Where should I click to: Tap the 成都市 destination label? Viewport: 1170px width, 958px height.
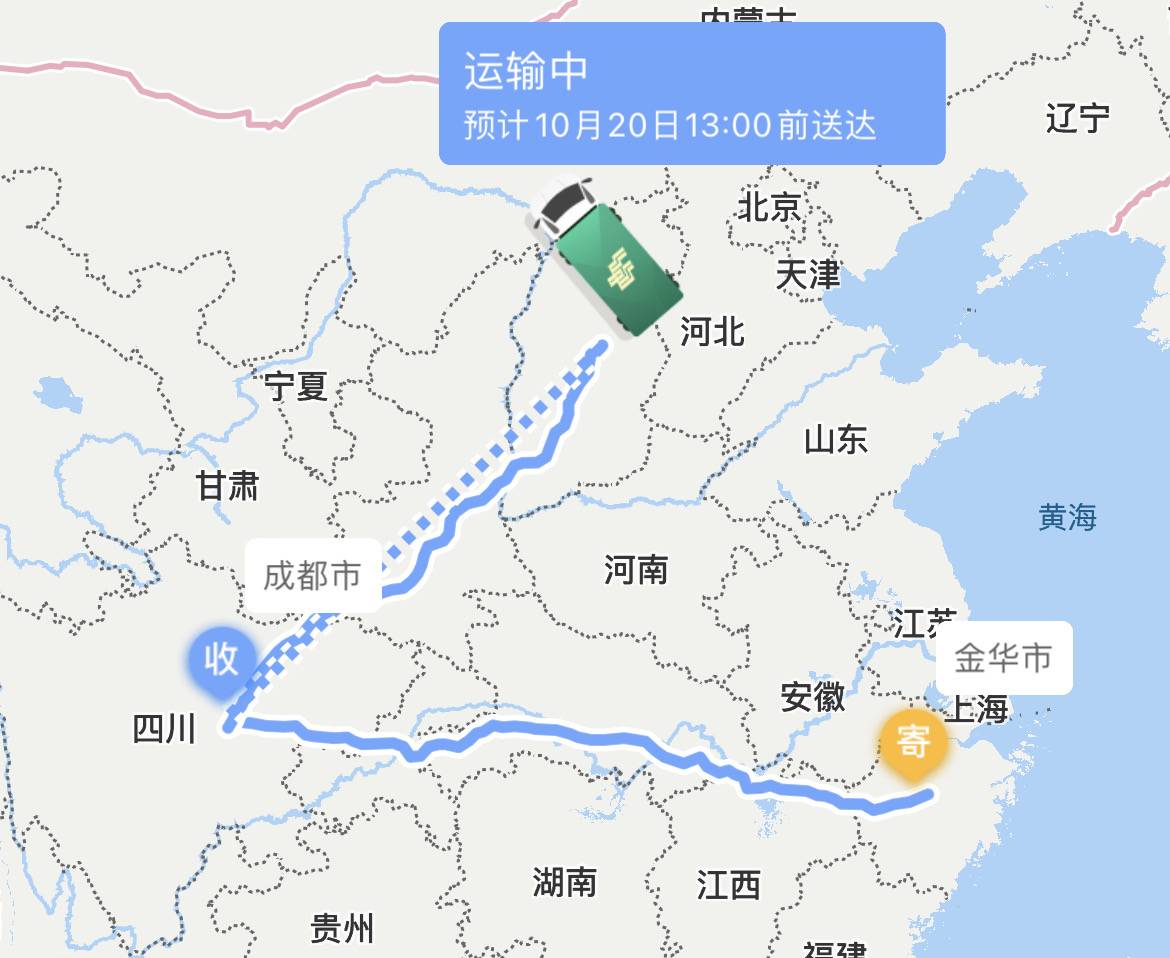pos(312,575)
